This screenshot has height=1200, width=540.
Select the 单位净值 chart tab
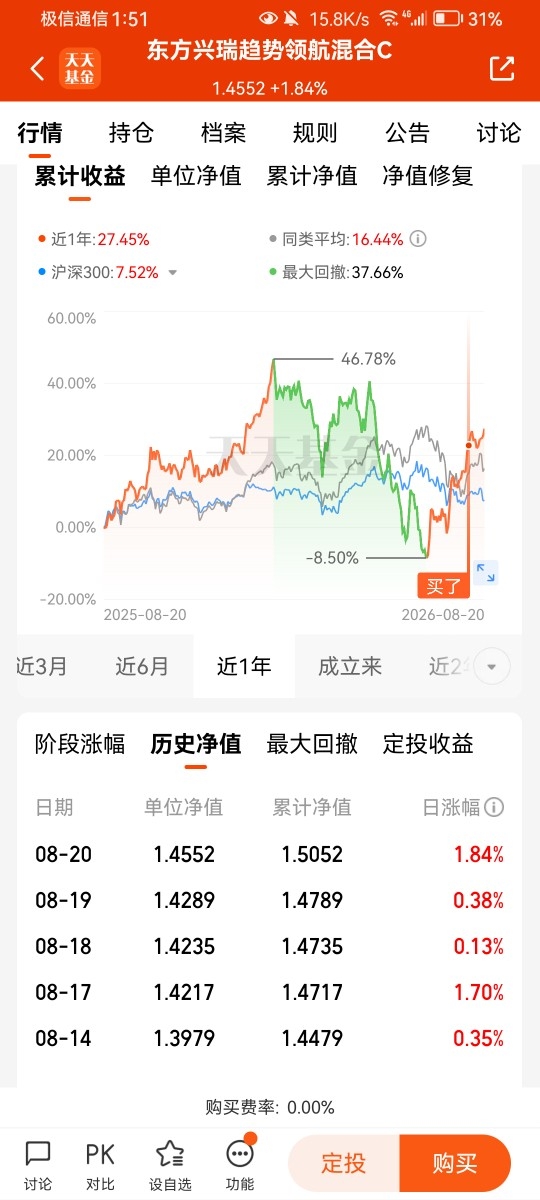pos(196,176)
